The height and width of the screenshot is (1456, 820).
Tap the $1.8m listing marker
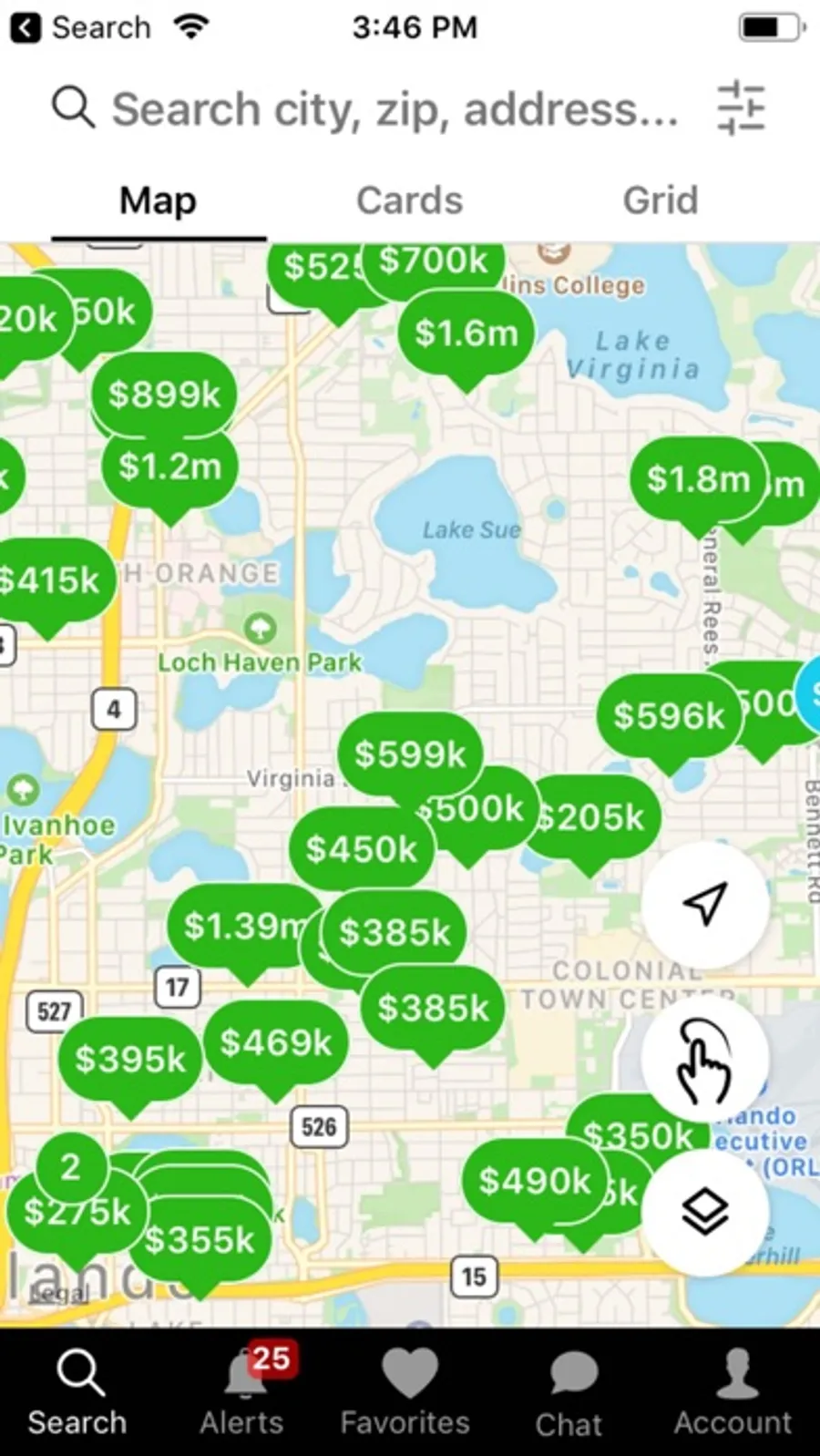[x=696, y=479]
